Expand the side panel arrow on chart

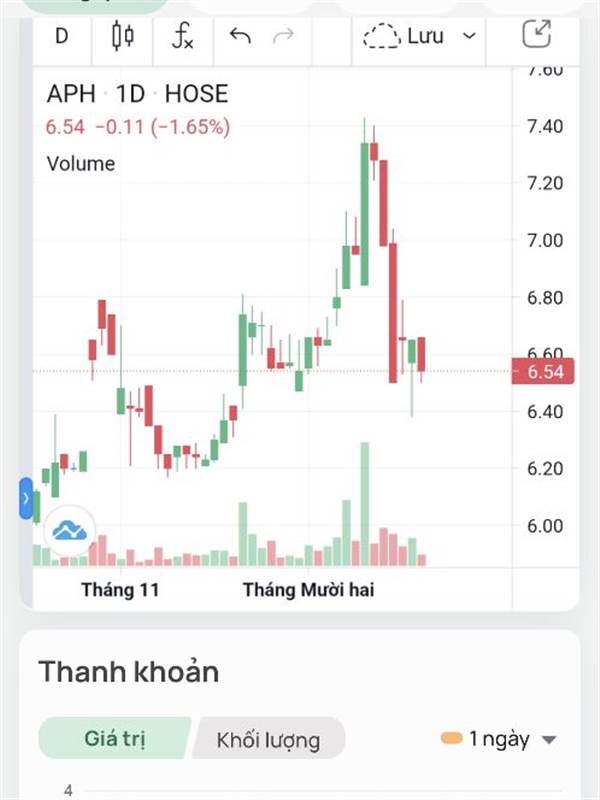pyautogui.click(x=26, y=498)
